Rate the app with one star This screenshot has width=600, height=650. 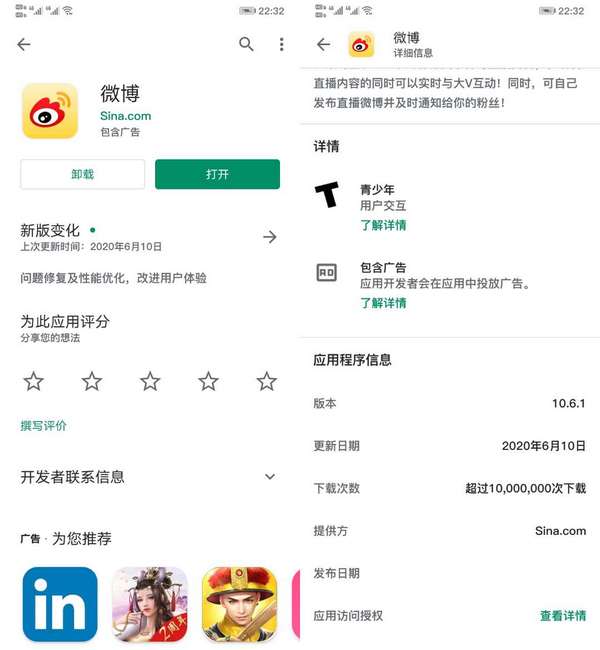[x=33, y=381]
